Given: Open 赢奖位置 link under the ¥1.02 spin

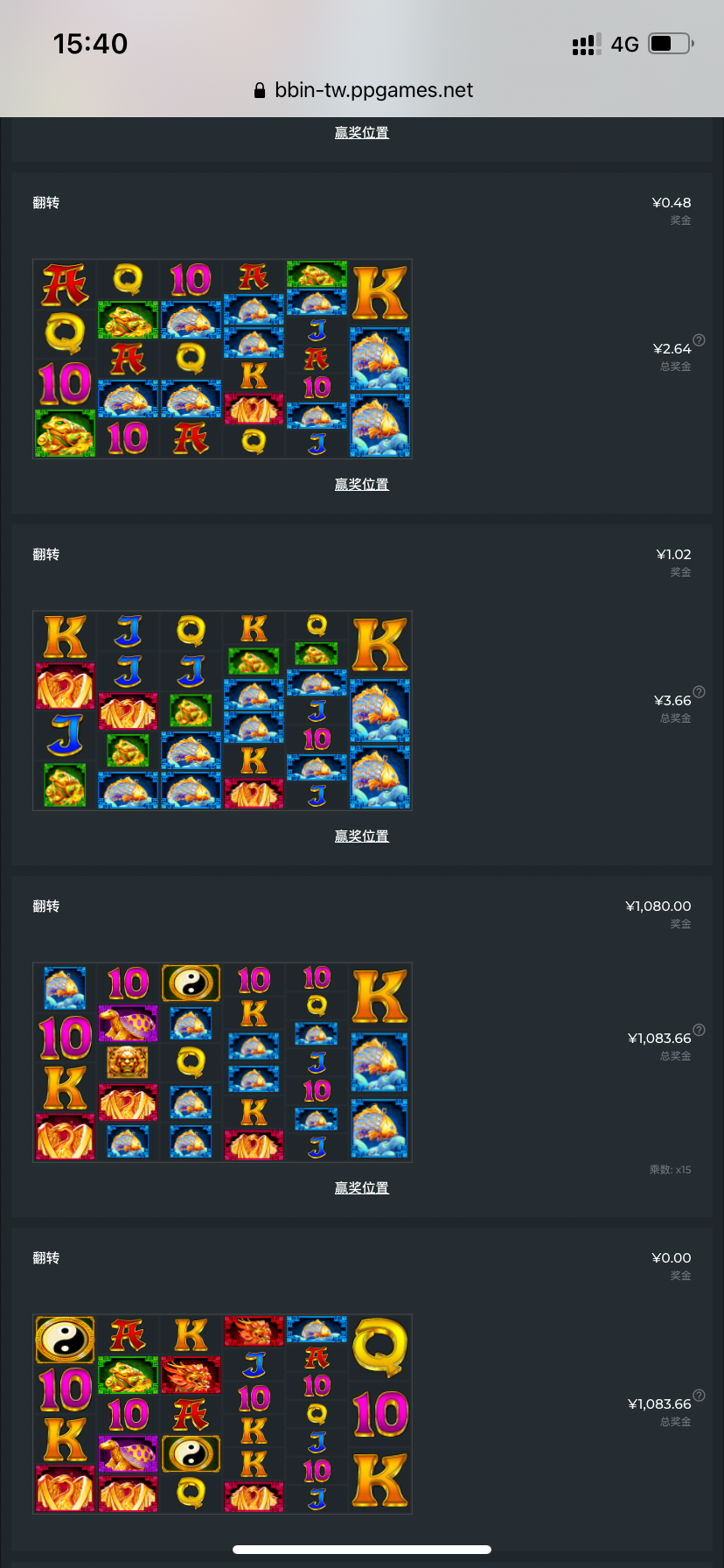Looking at the screenshot, I should pyautogui.click(x=361, y=836).
